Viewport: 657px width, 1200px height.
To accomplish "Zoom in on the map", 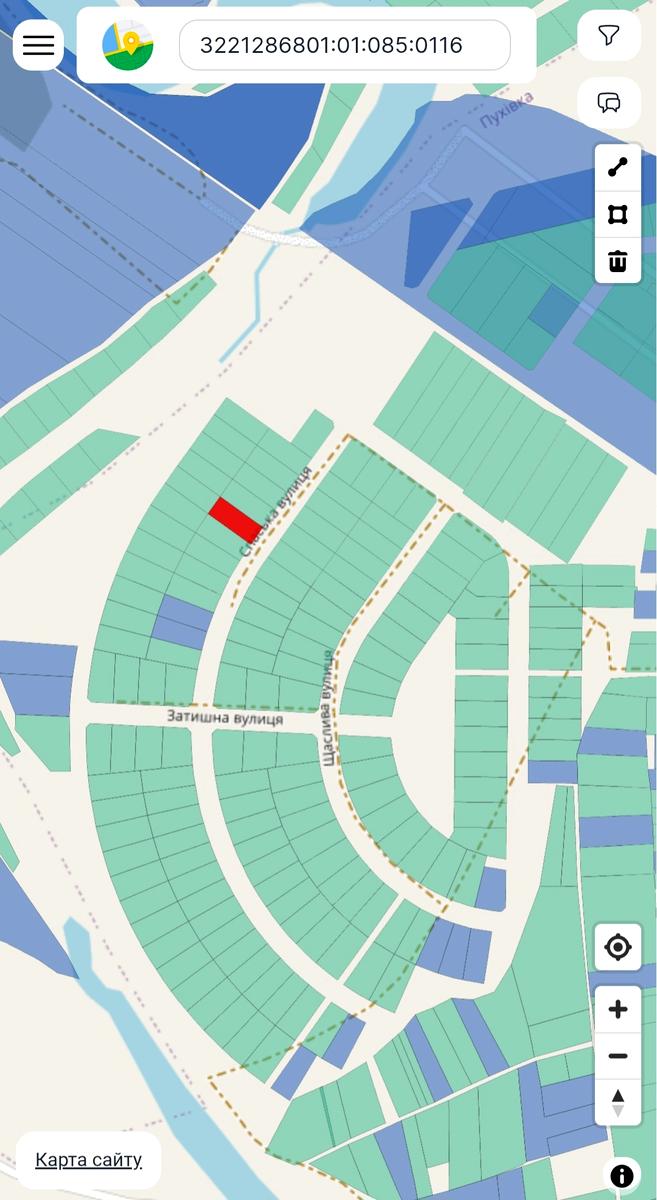I will (618, 1009).
